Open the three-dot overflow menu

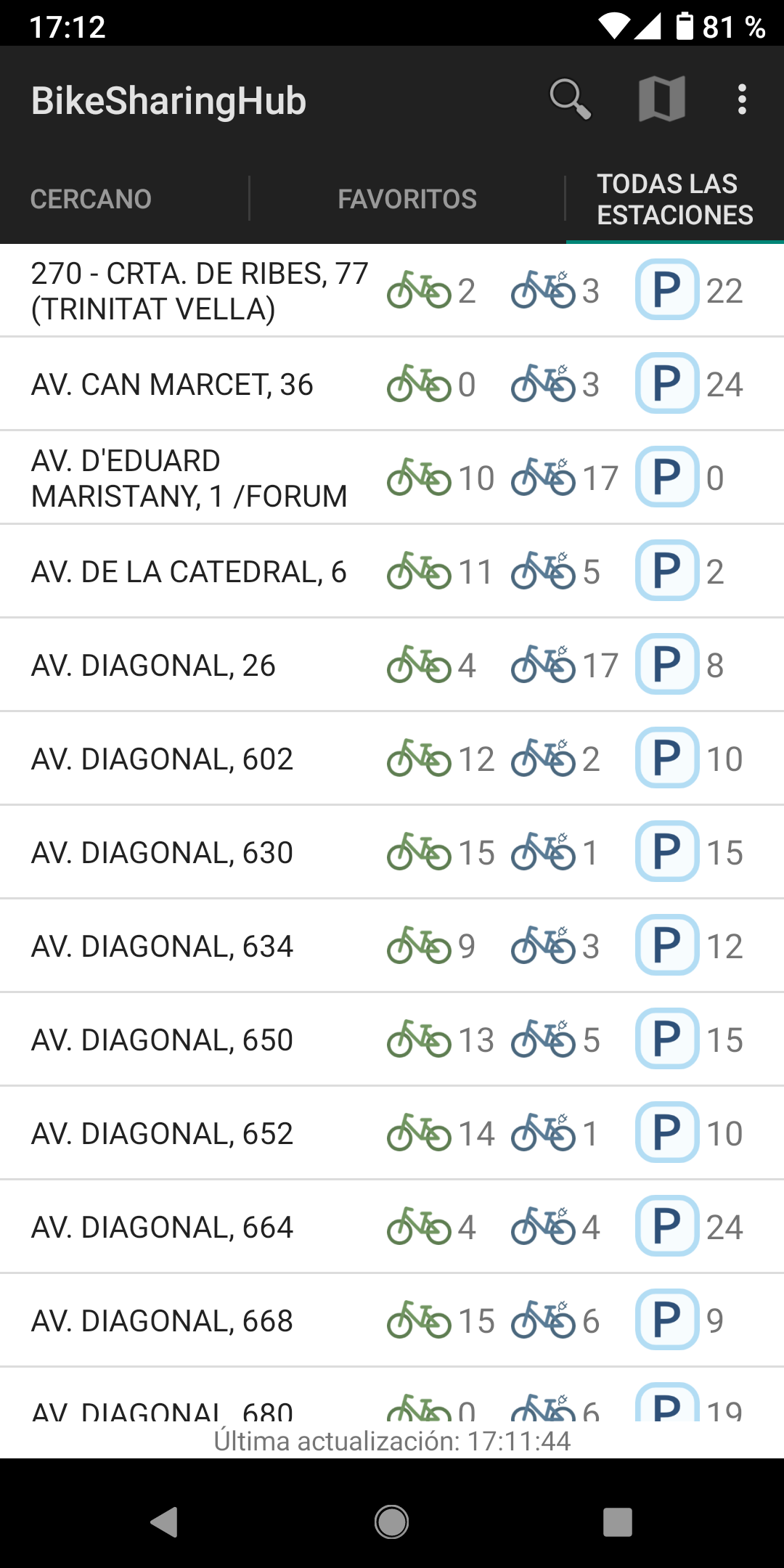click(741, 99)
